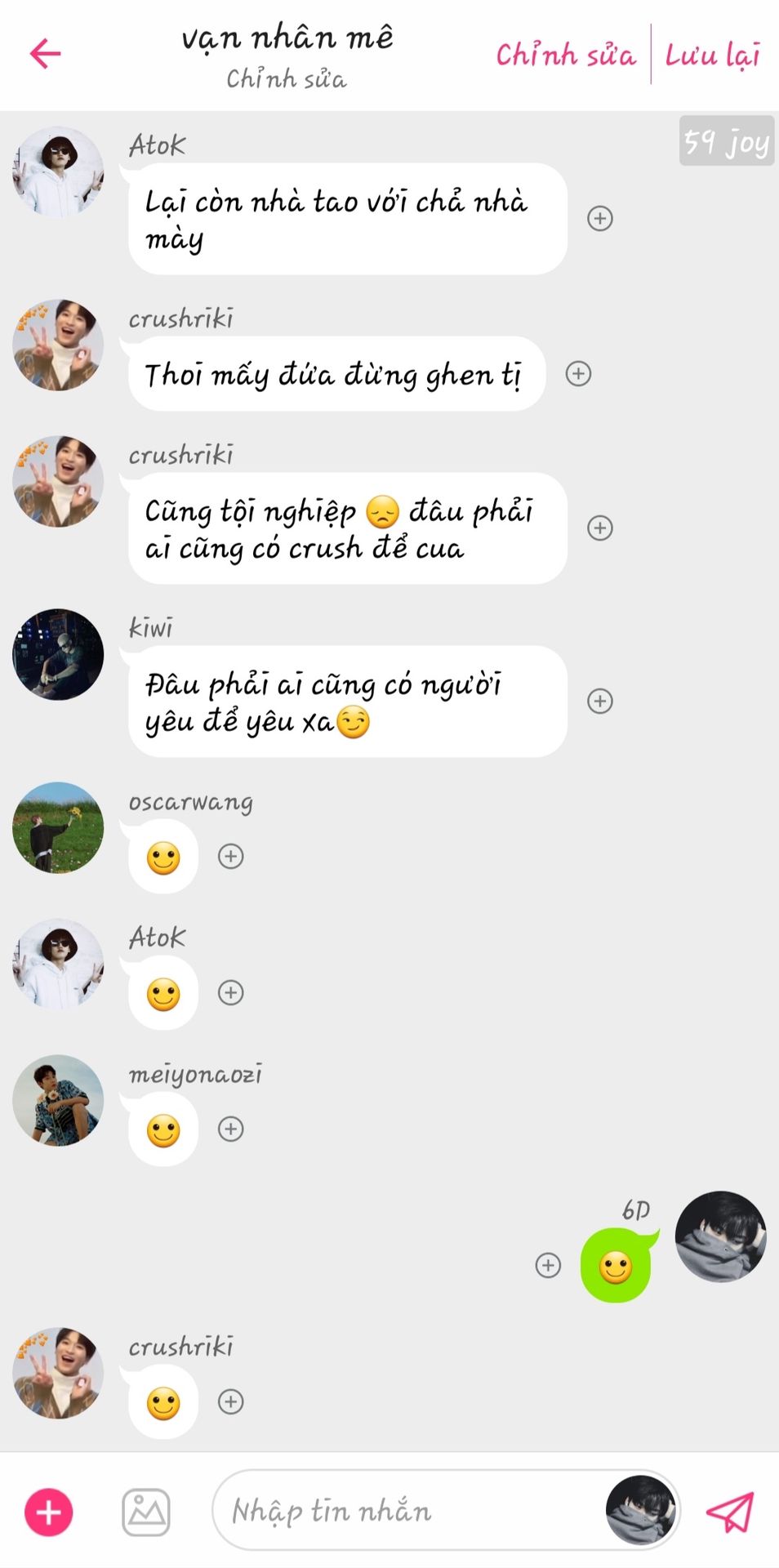Tap the plus beside meiyonaozi's emoji message
This screenshot has height=1568, width=779.
click(x=231, y=1129)
